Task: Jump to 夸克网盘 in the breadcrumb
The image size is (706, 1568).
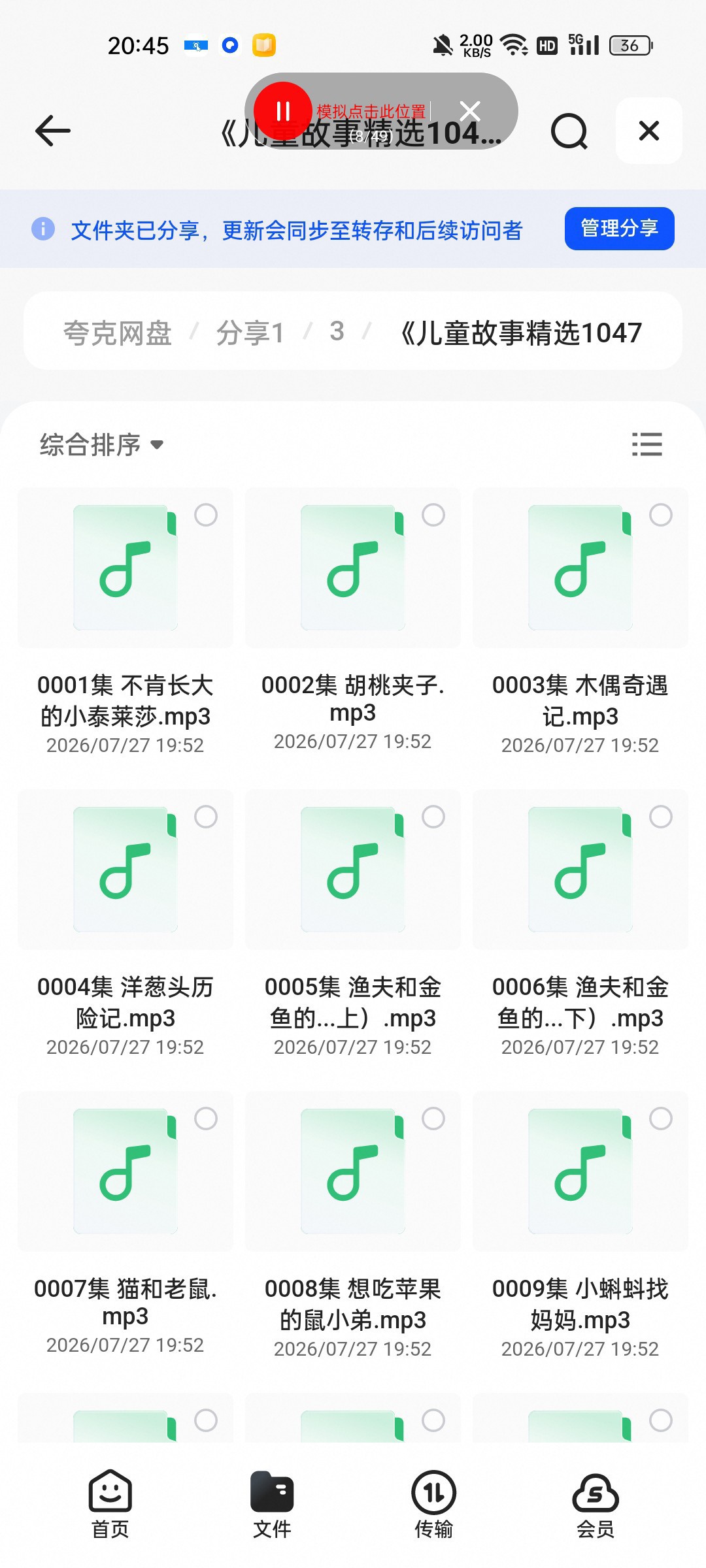Action: pos(118,333)
